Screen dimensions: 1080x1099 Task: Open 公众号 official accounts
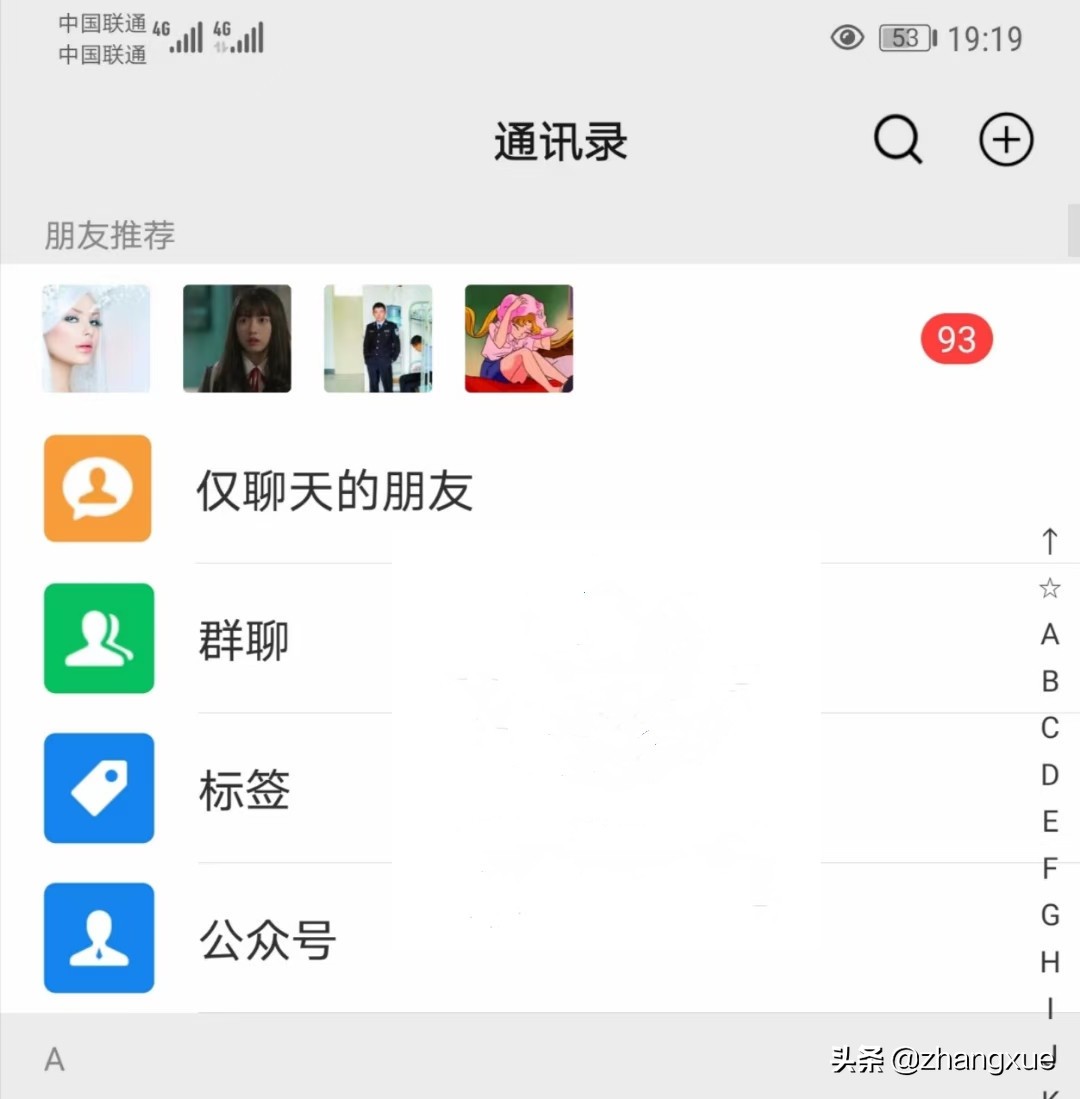pyautogui.click(x=268, y=940)
